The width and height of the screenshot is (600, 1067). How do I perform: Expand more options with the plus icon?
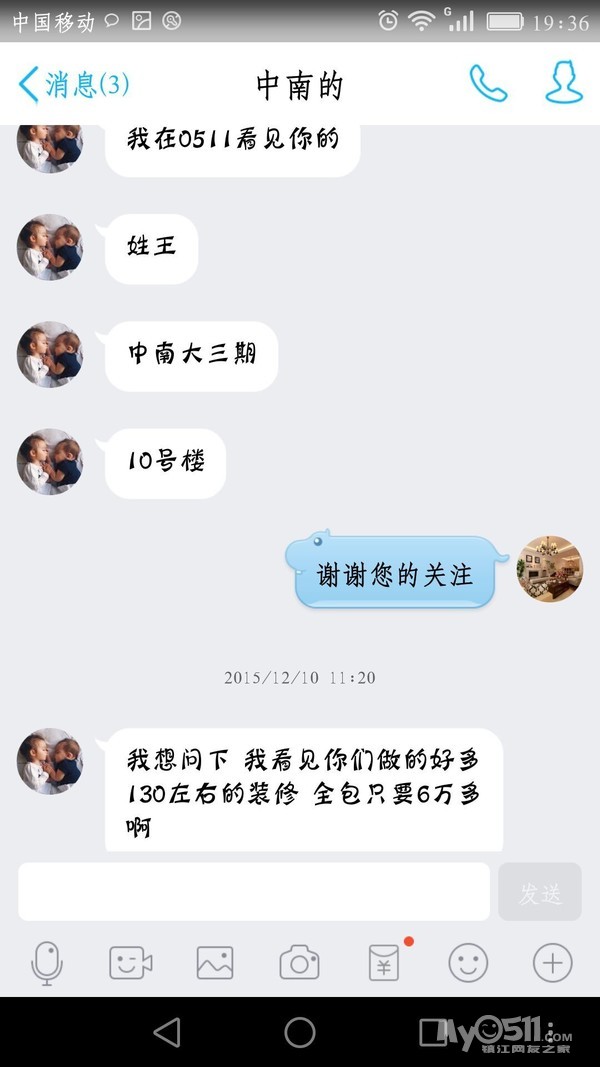tap(552, 964)
